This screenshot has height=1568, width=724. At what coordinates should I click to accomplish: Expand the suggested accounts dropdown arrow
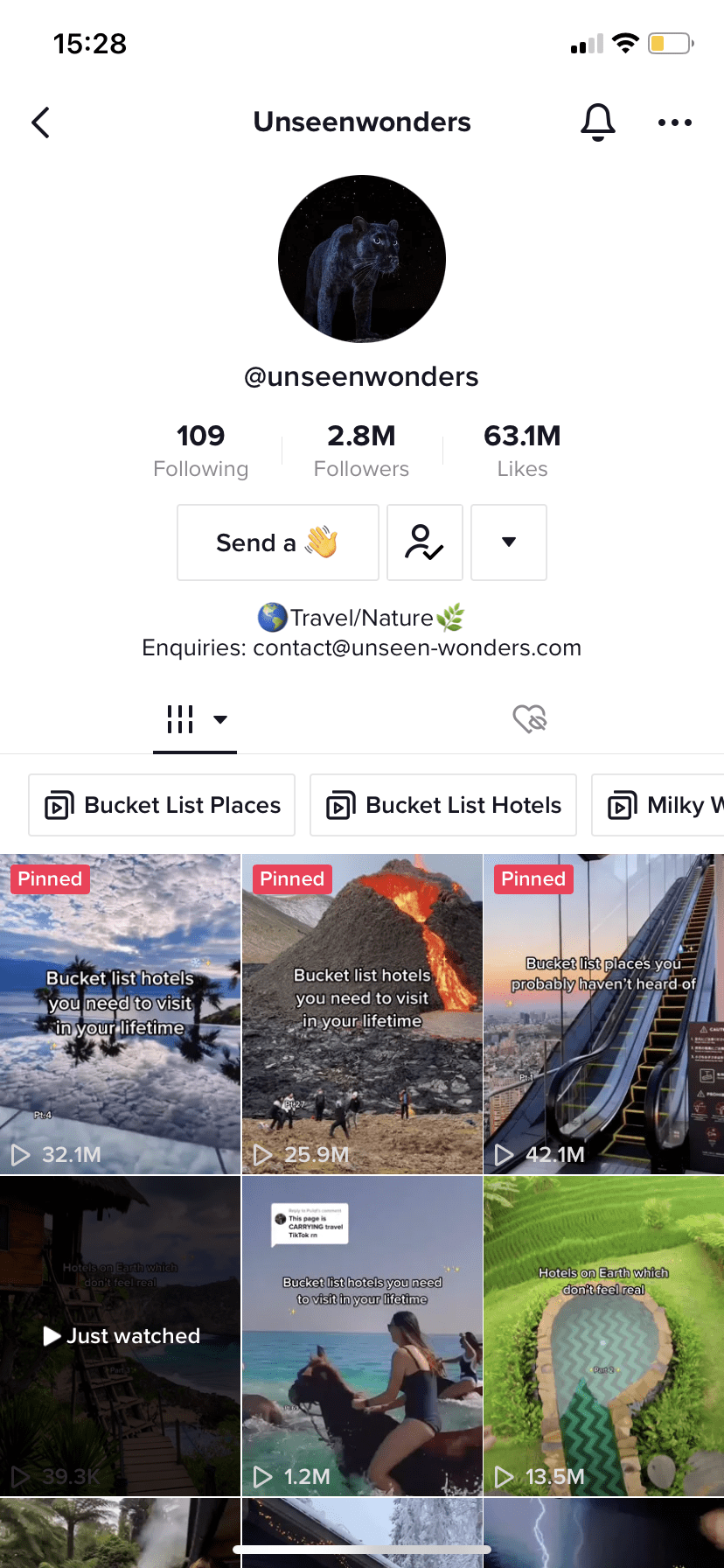[509, 542]
